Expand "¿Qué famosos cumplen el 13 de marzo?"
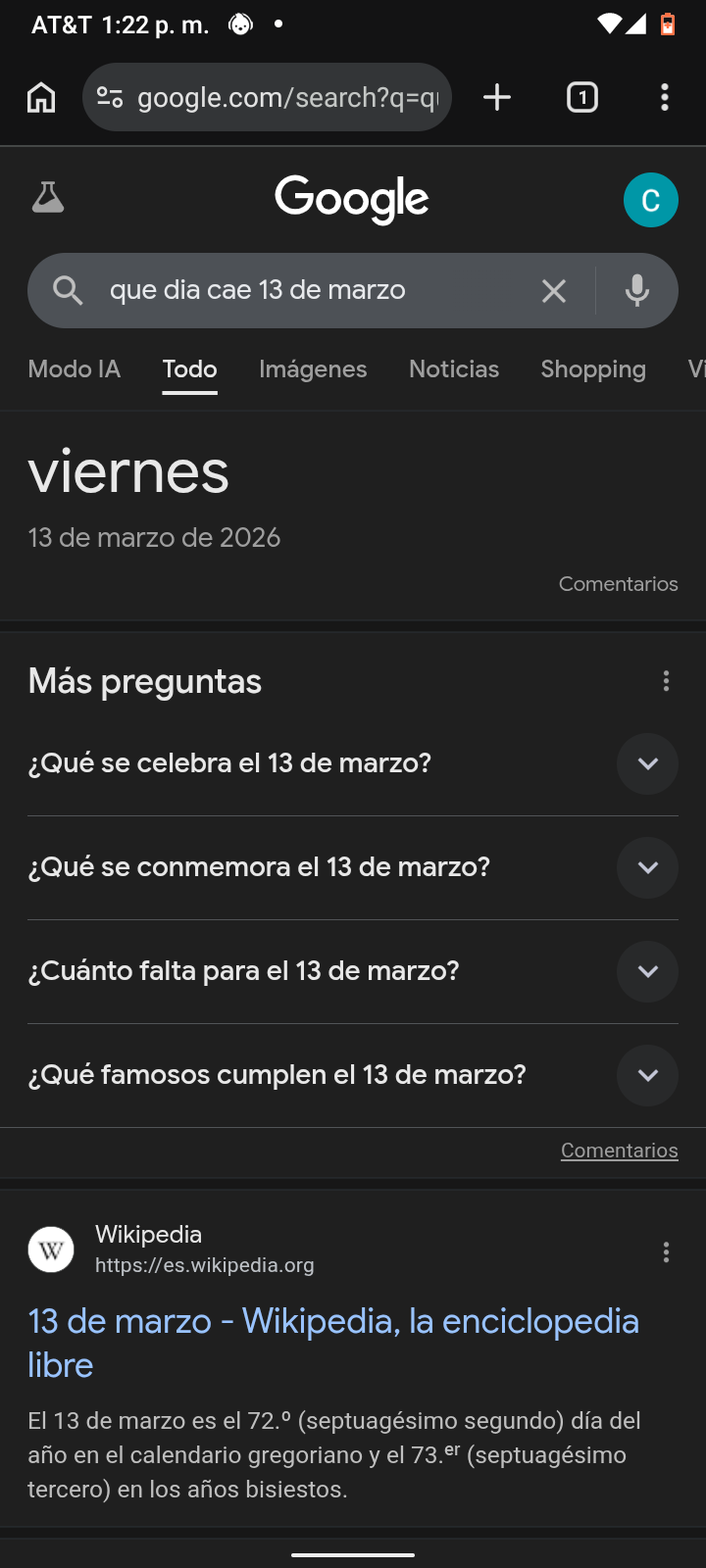This screenshot has height=1568, width=706. click(x=647, y=1075)
